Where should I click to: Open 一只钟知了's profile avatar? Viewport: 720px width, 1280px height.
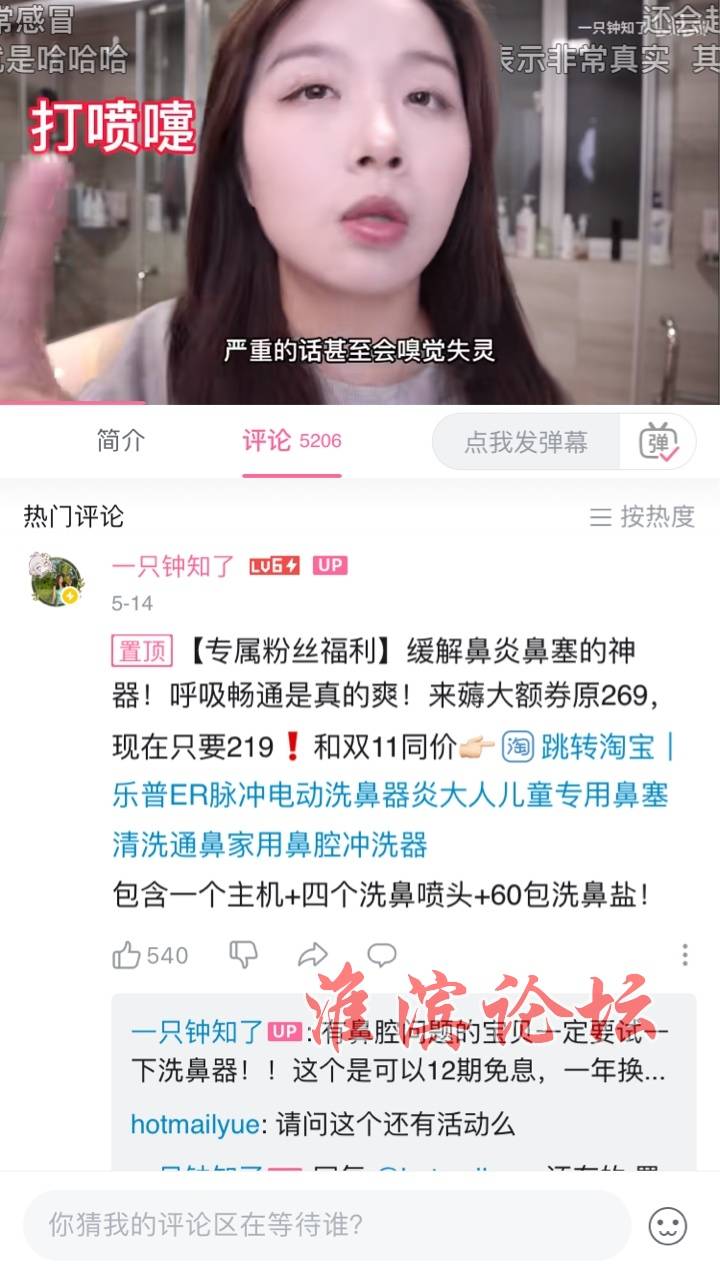[57, 579]
